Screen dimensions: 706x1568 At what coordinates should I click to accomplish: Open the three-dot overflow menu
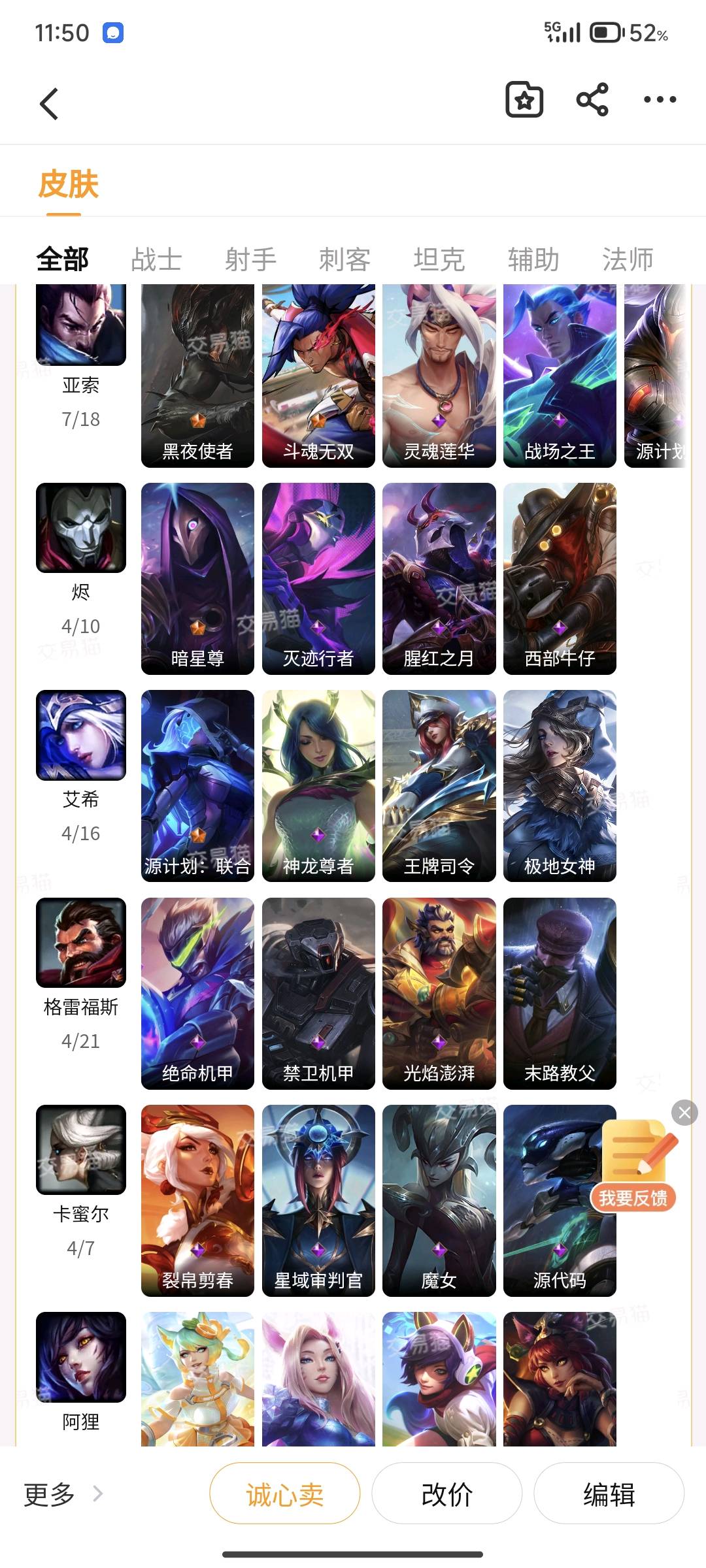coord(660,100)
